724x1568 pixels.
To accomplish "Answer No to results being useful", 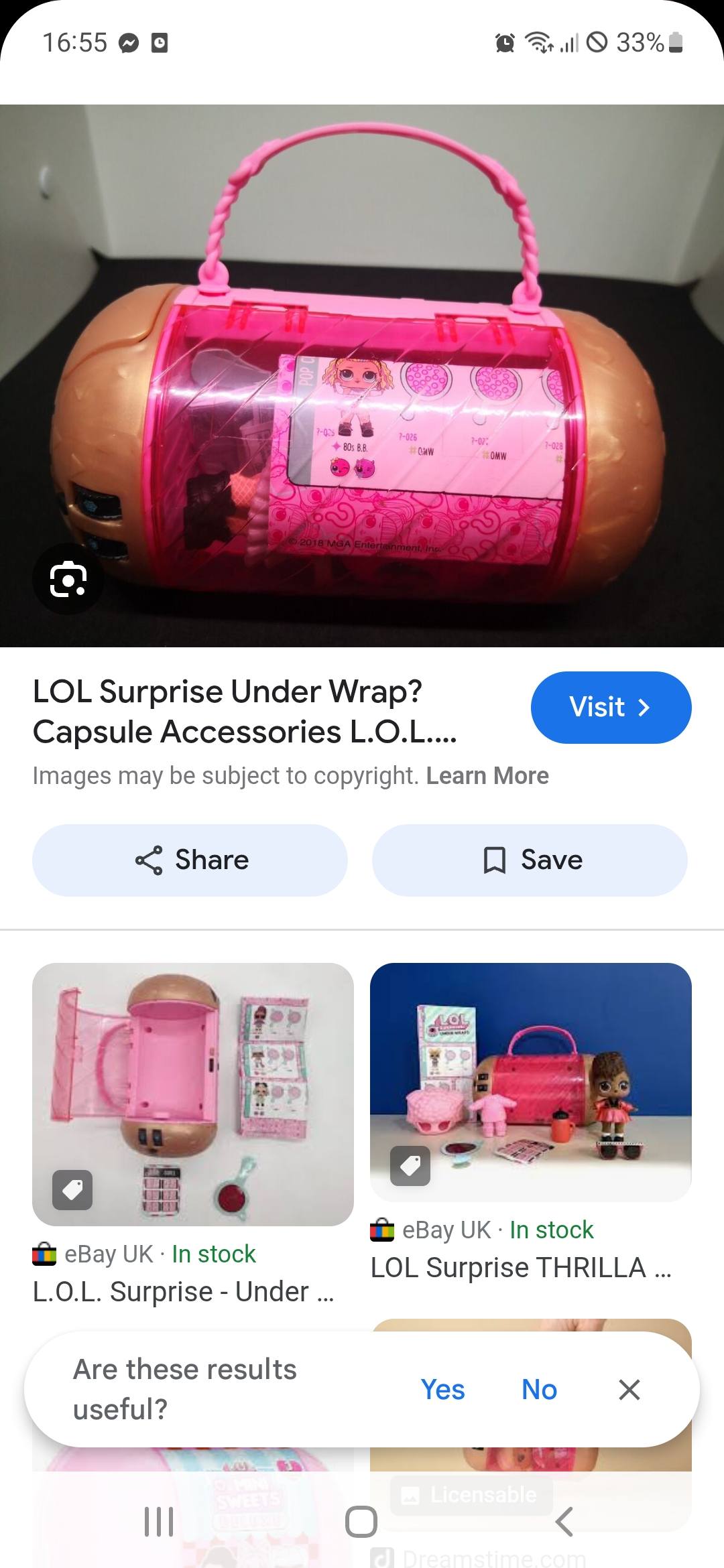I will (539, 1389).
